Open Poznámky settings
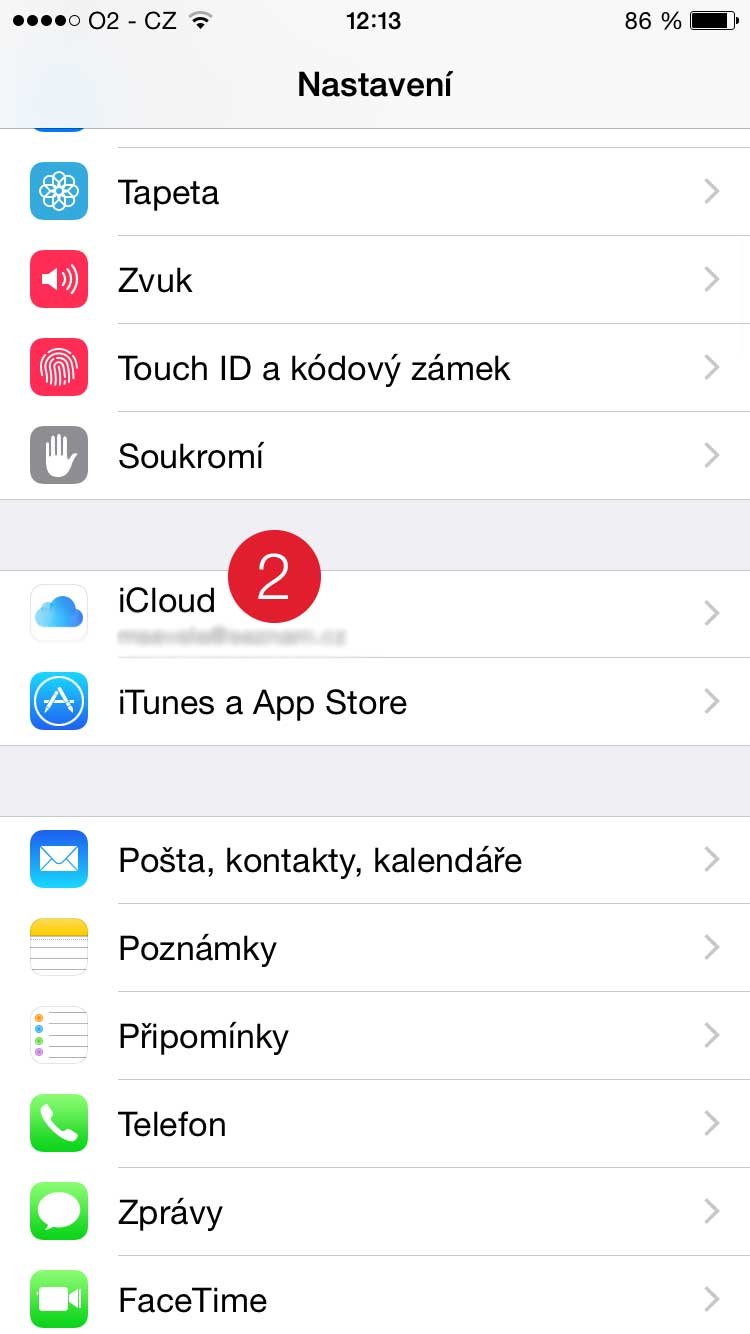The width and height of the screenshot is (750, 1334). 375,948
